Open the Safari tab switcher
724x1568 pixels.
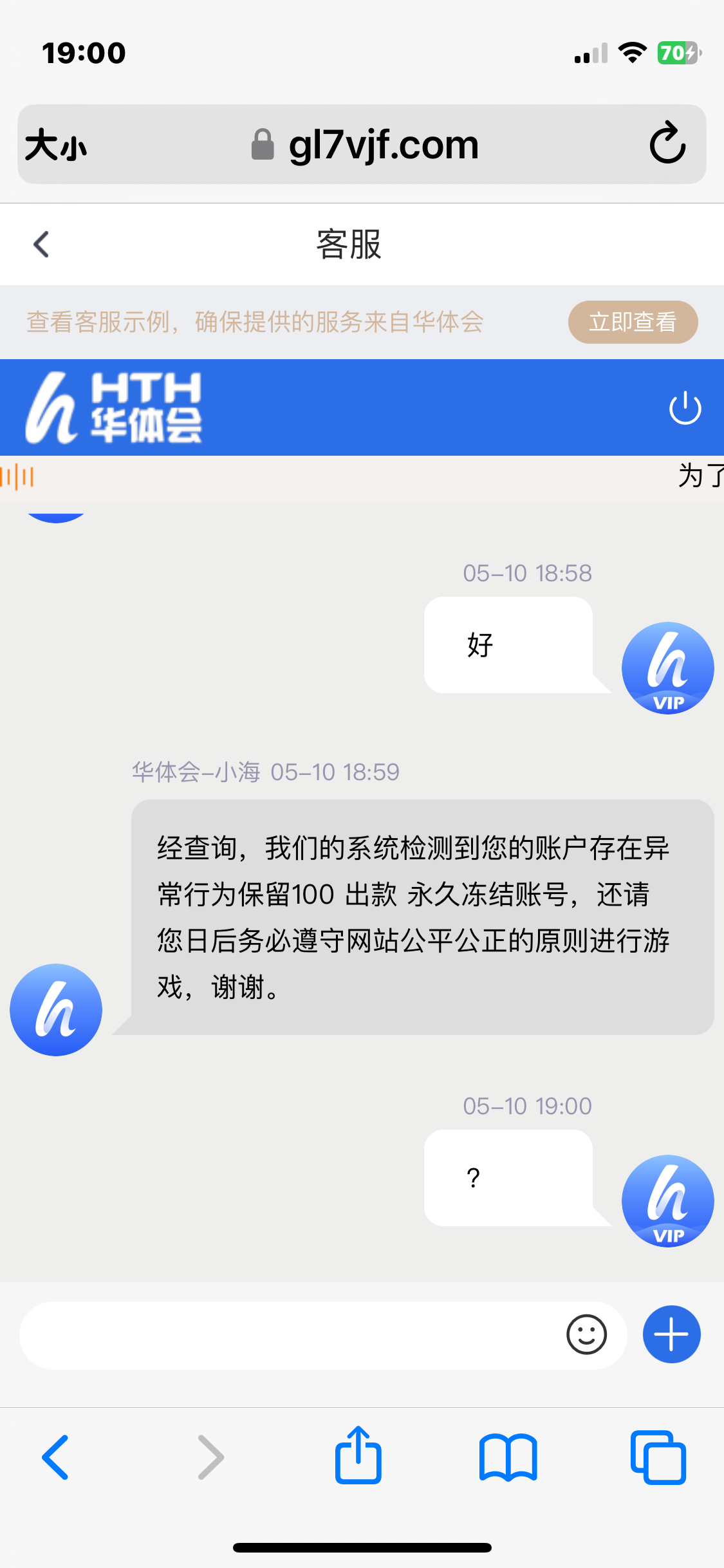point(658,1456)
